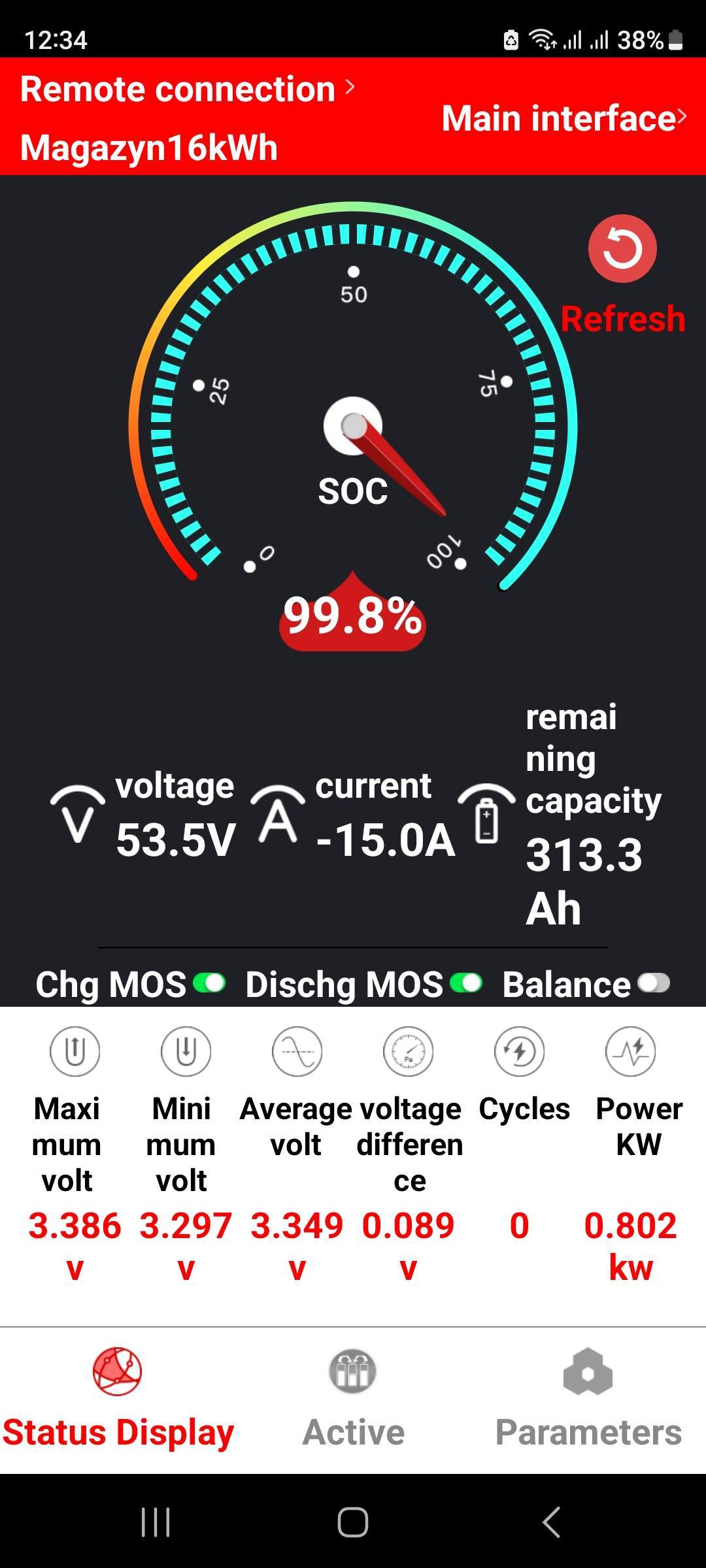The image size is (706, 1568).
Task: Select the Maximum volt icon
Action: click(74, 1051)
